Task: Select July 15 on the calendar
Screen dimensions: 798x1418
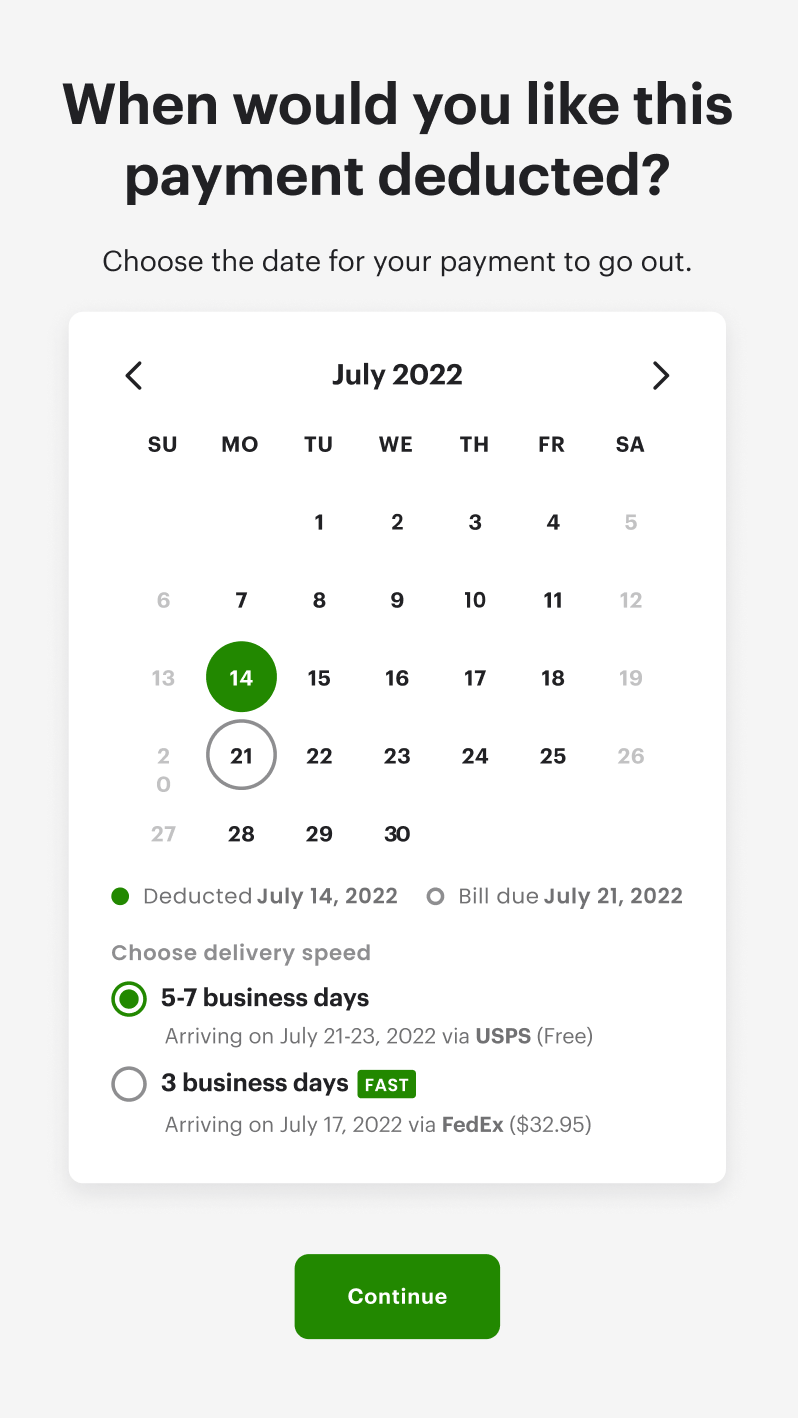Action: tap(319, 677)
